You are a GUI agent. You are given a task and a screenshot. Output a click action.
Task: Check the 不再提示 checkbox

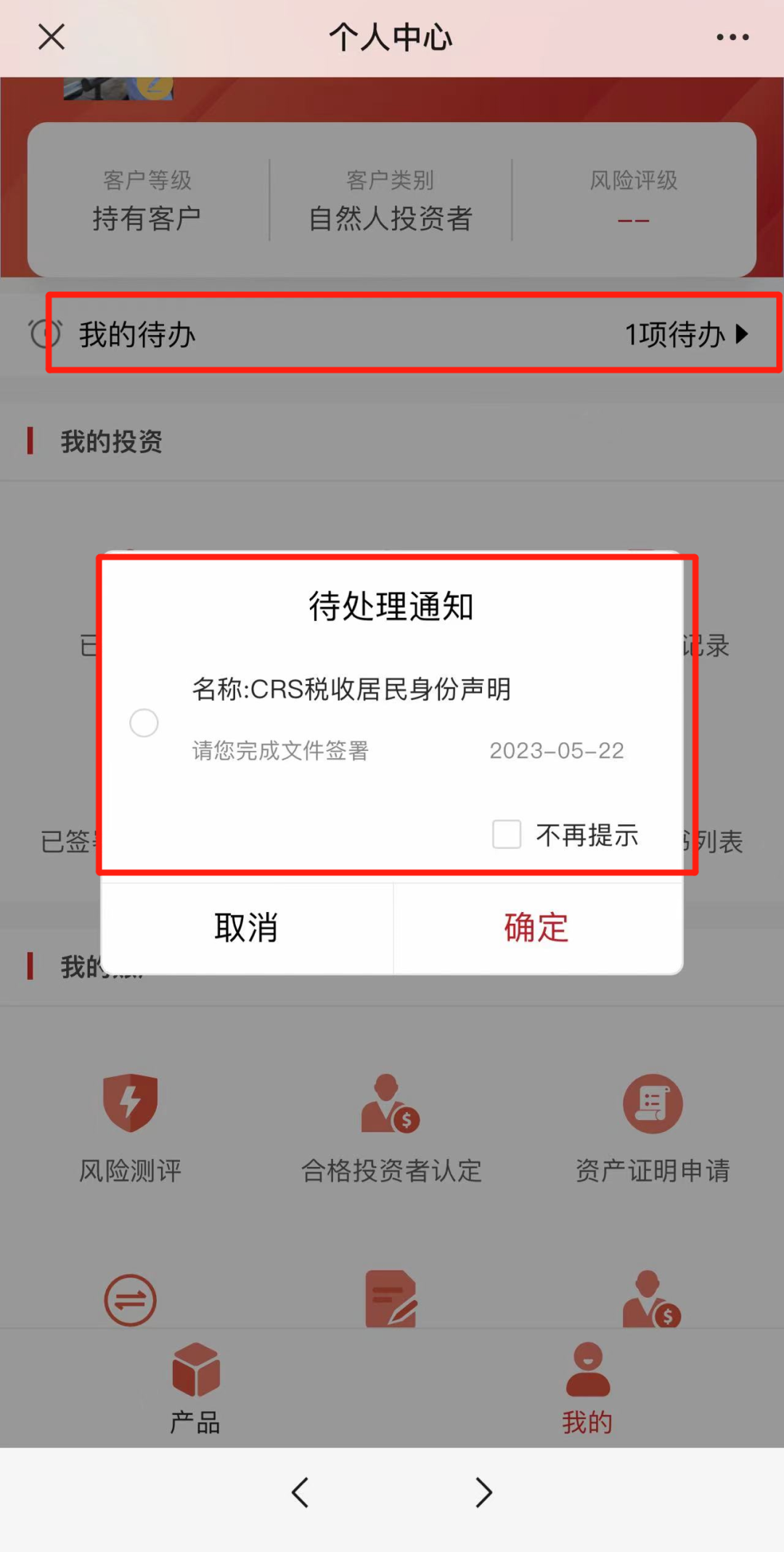tap(507, 834)
